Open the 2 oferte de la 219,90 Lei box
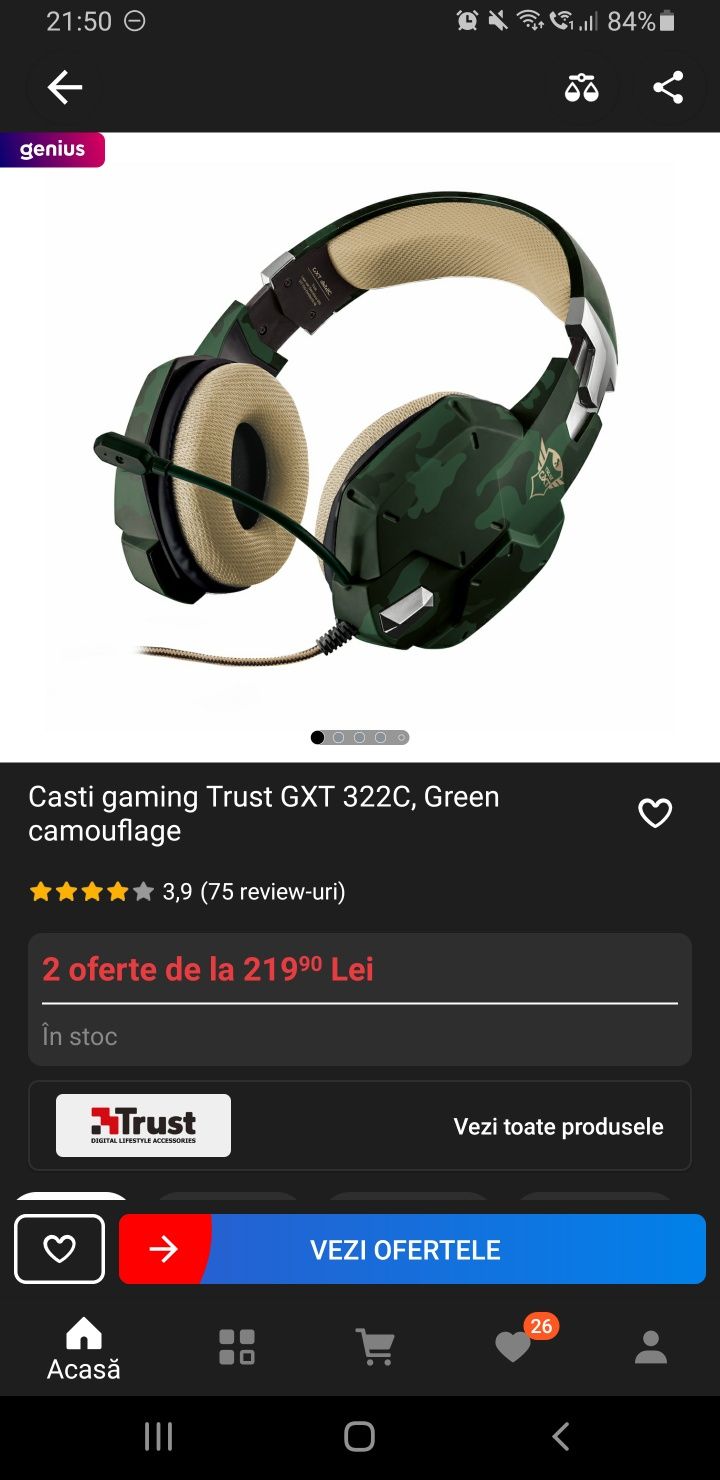Image resolution: width=720 pixels, height=1480 pixels. pos(360,999)
